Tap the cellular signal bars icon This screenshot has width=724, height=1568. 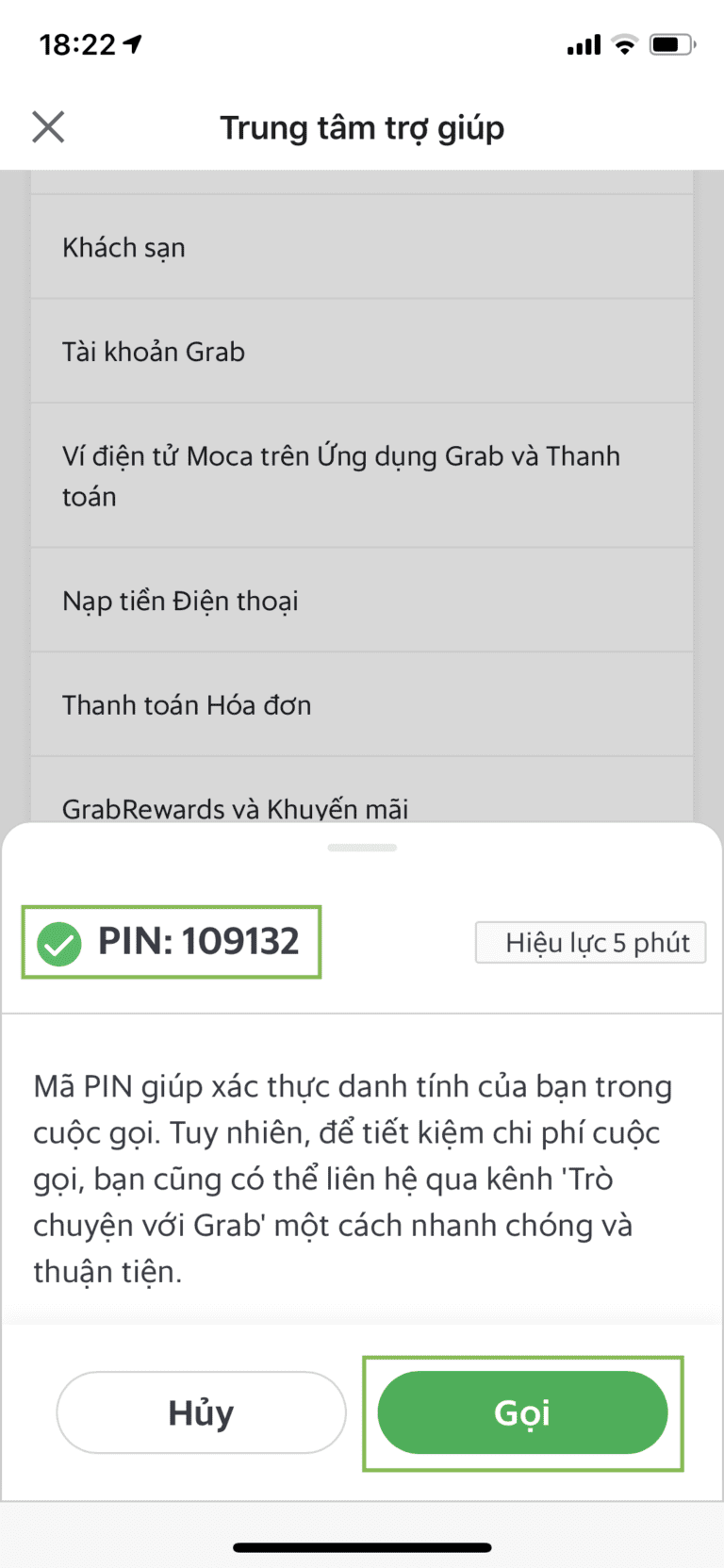click(583, 43)
